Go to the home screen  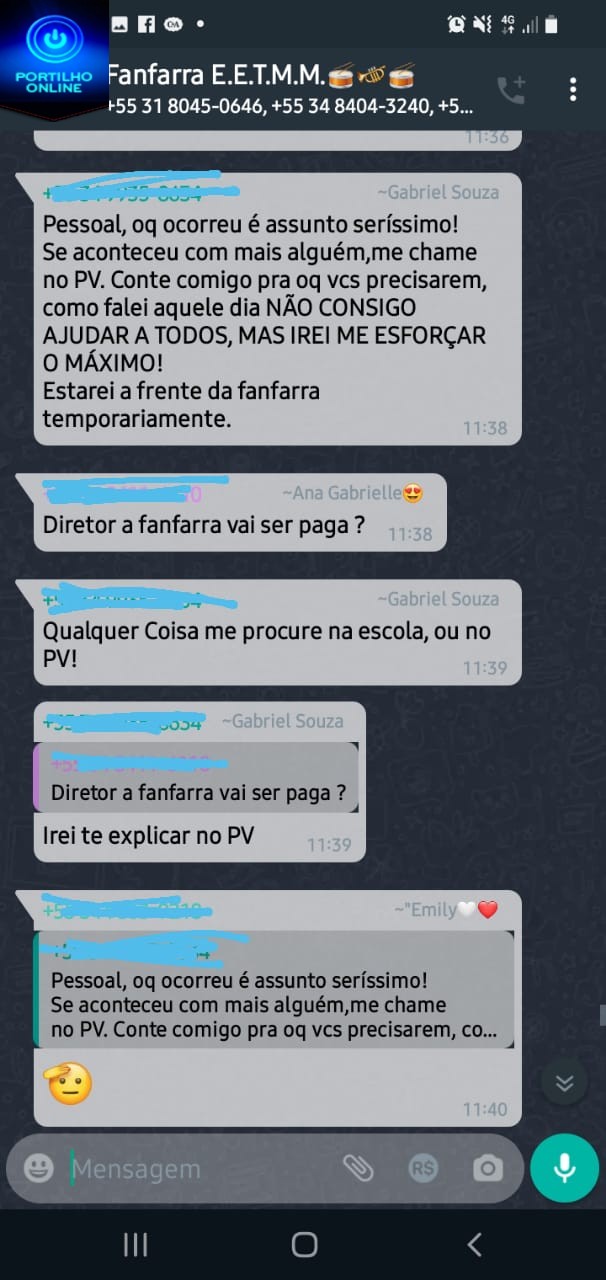(304, 1244)
